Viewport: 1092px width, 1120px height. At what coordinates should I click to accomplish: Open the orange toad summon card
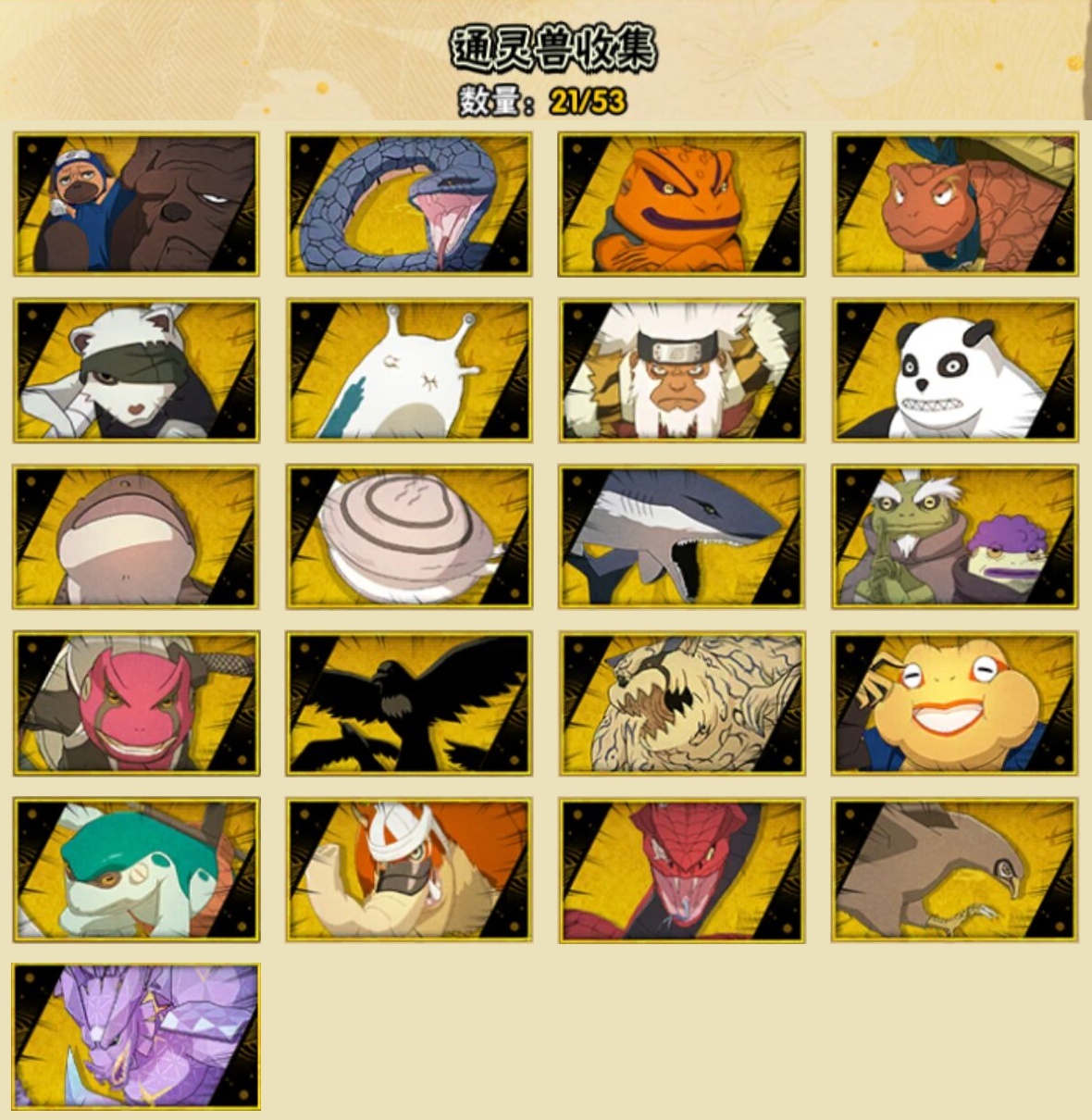(x=681, y=204)
